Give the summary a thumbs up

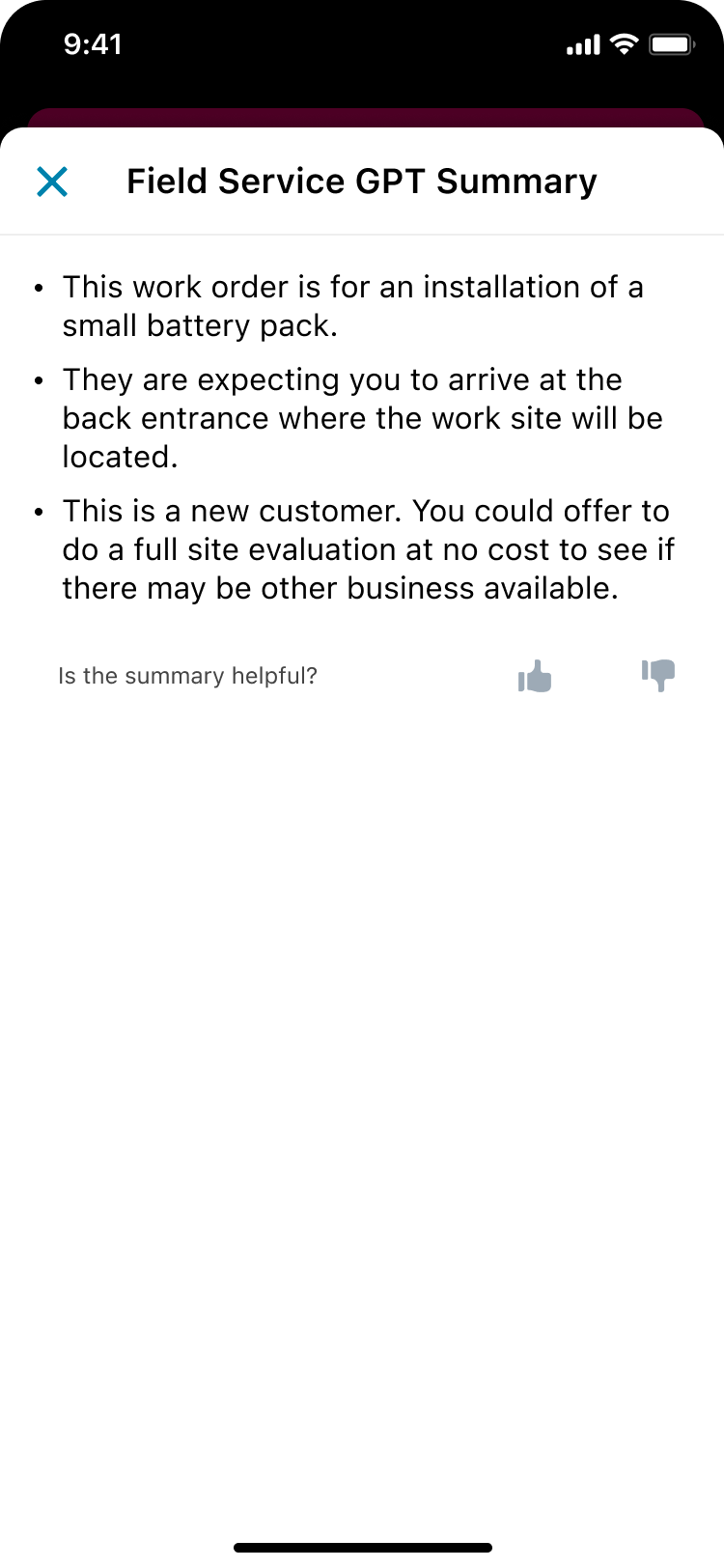[535, 676]
